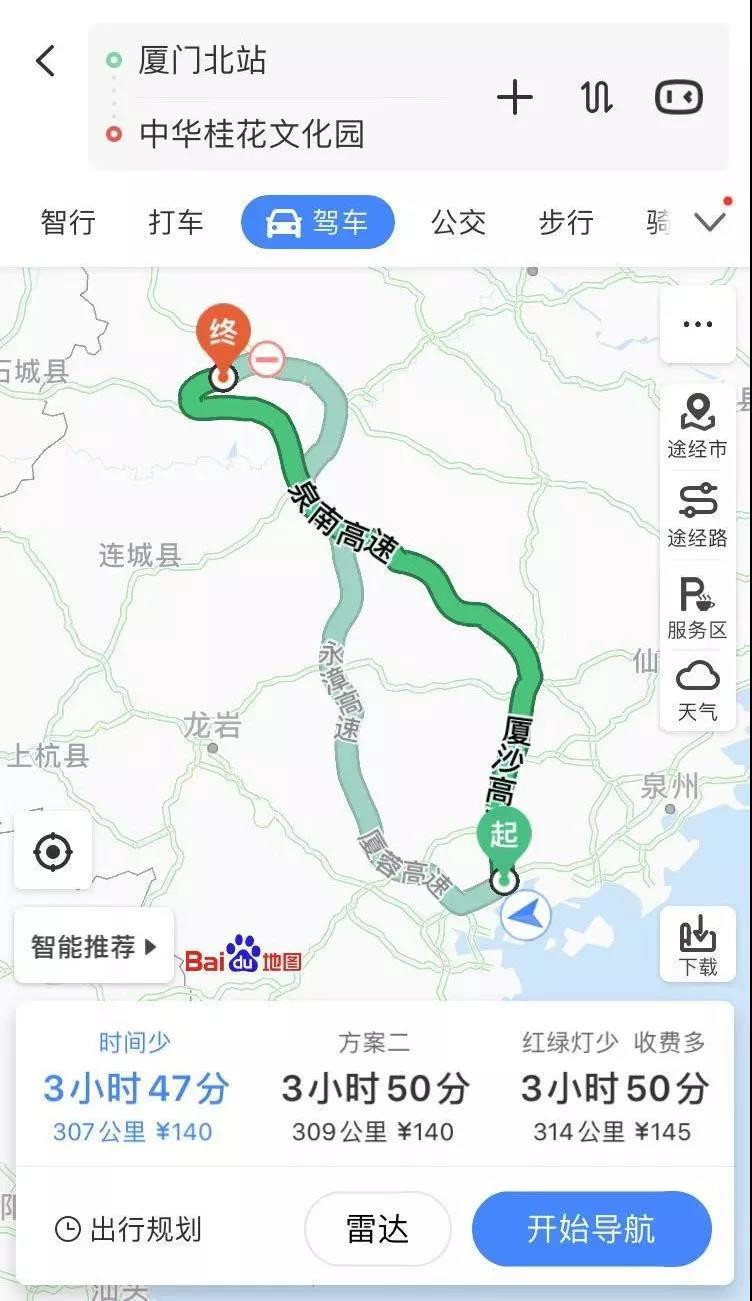Show roads along route 途经路
Viewport: 752px width, 1301px height.
point(697,515)
